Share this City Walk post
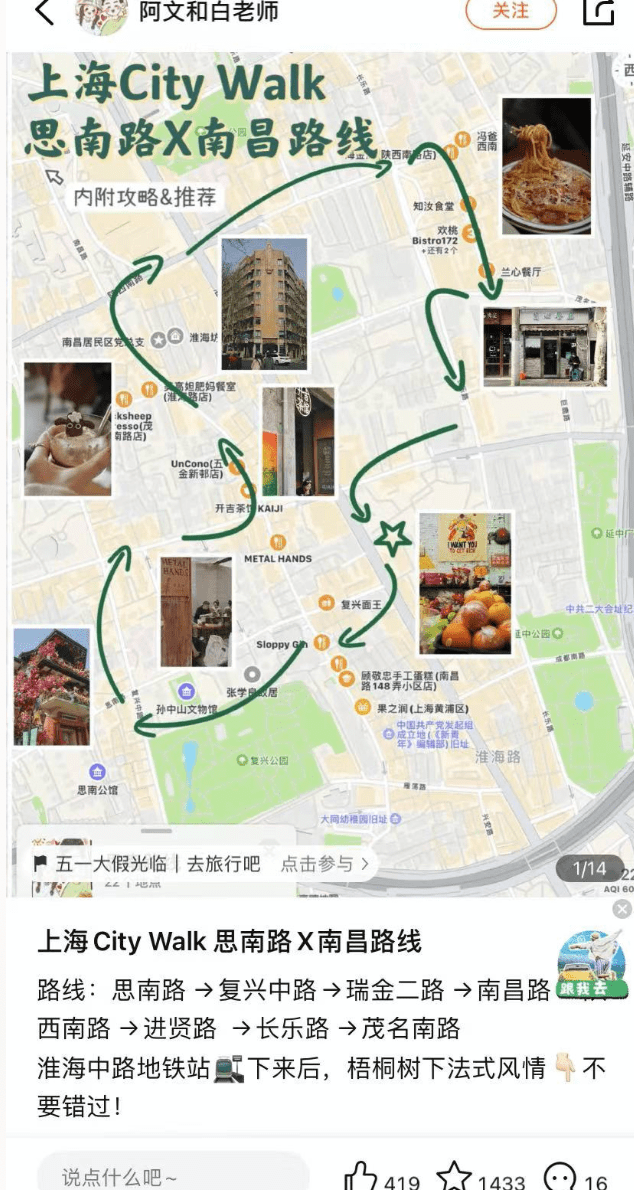634x1190 pixels. point(598,12)
